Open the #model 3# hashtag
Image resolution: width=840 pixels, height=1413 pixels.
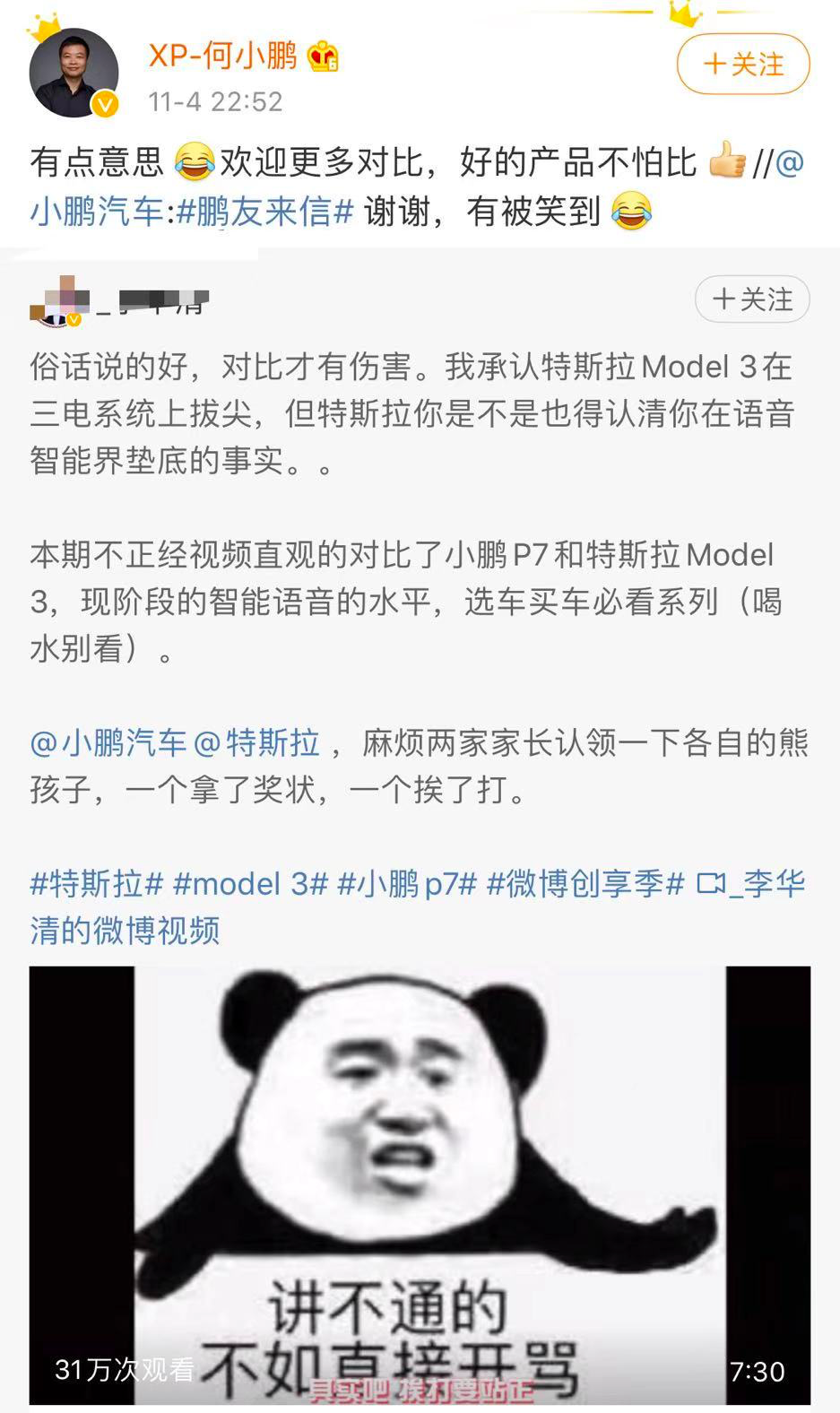[x=251, y=884]
